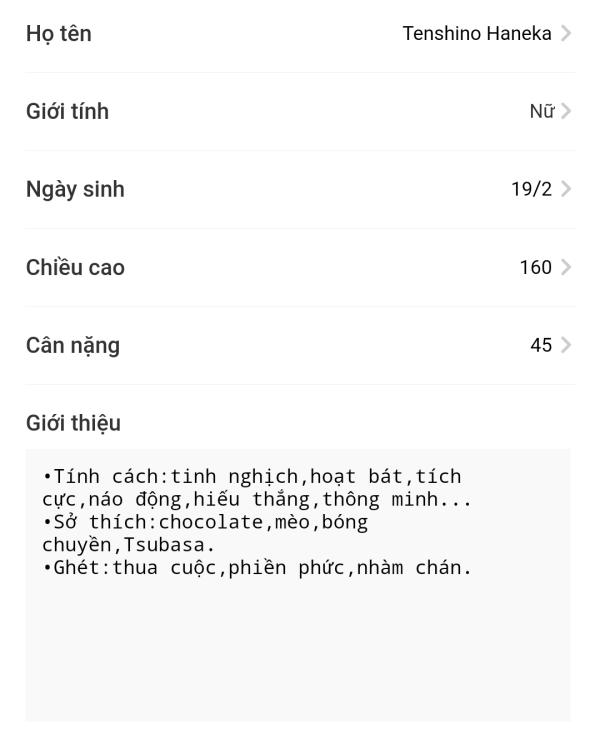Edit the Cân nặng value

point(300,345)
